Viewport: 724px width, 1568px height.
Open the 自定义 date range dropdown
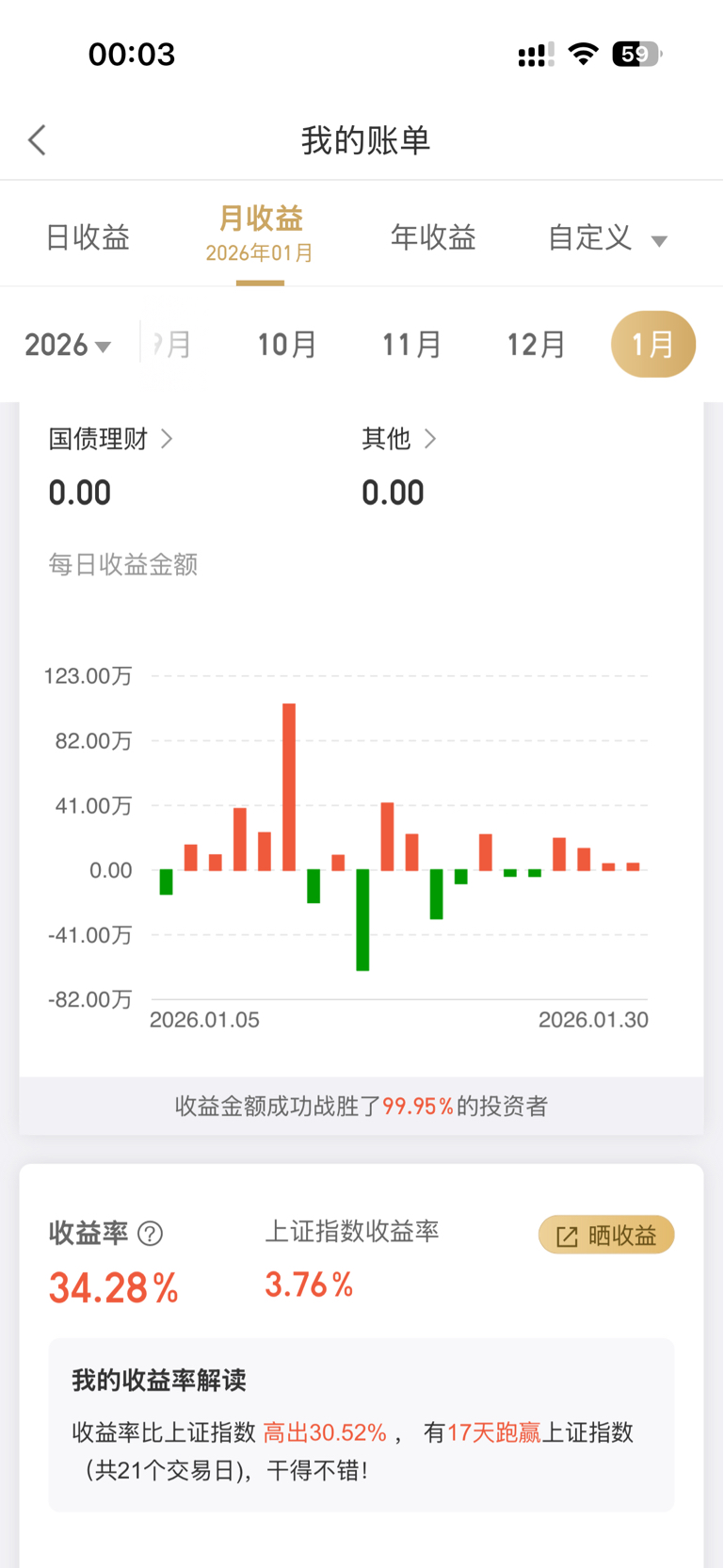(x=607, y=238)
